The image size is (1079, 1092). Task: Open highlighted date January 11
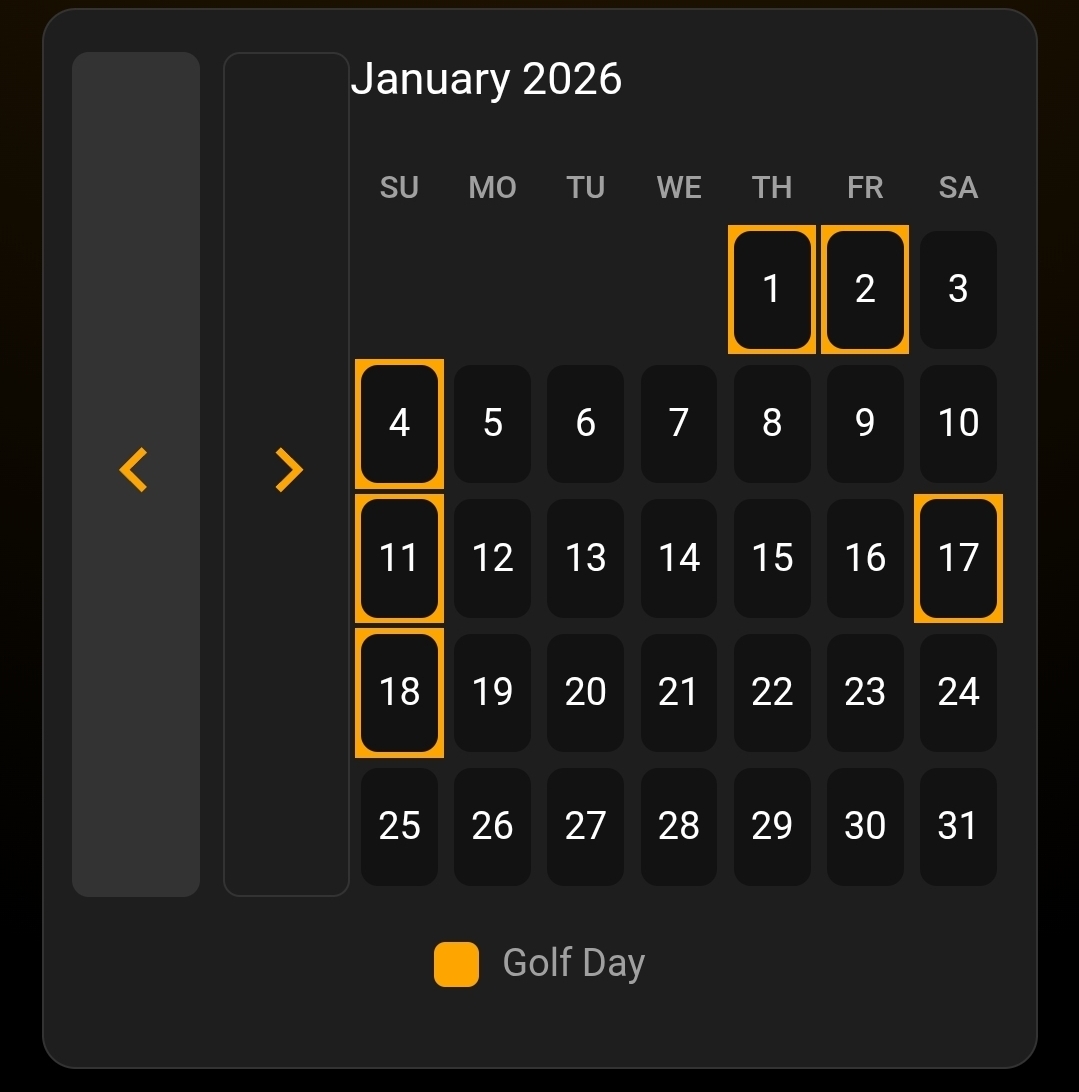(x=399, y=558)
